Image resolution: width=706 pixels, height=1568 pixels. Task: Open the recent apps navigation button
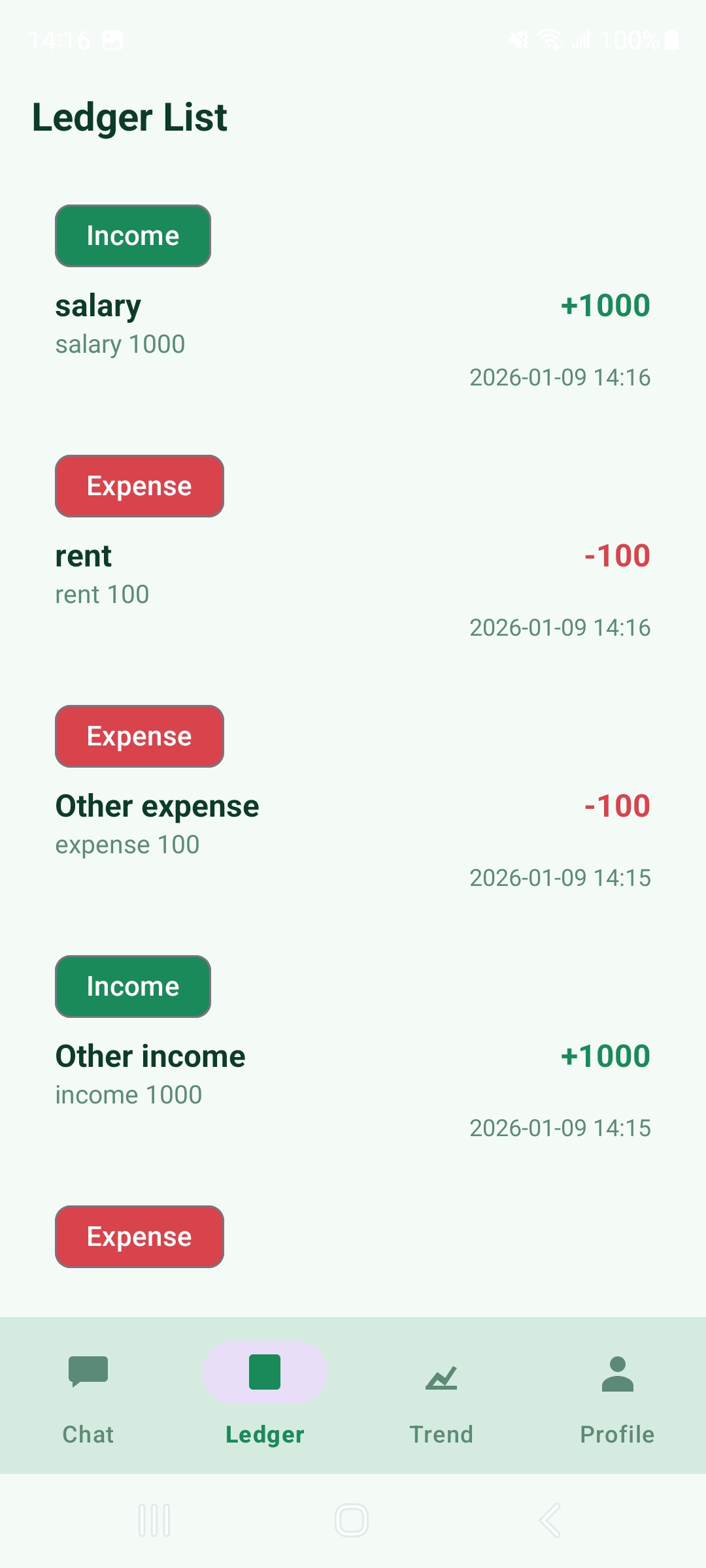[154, 1520]
